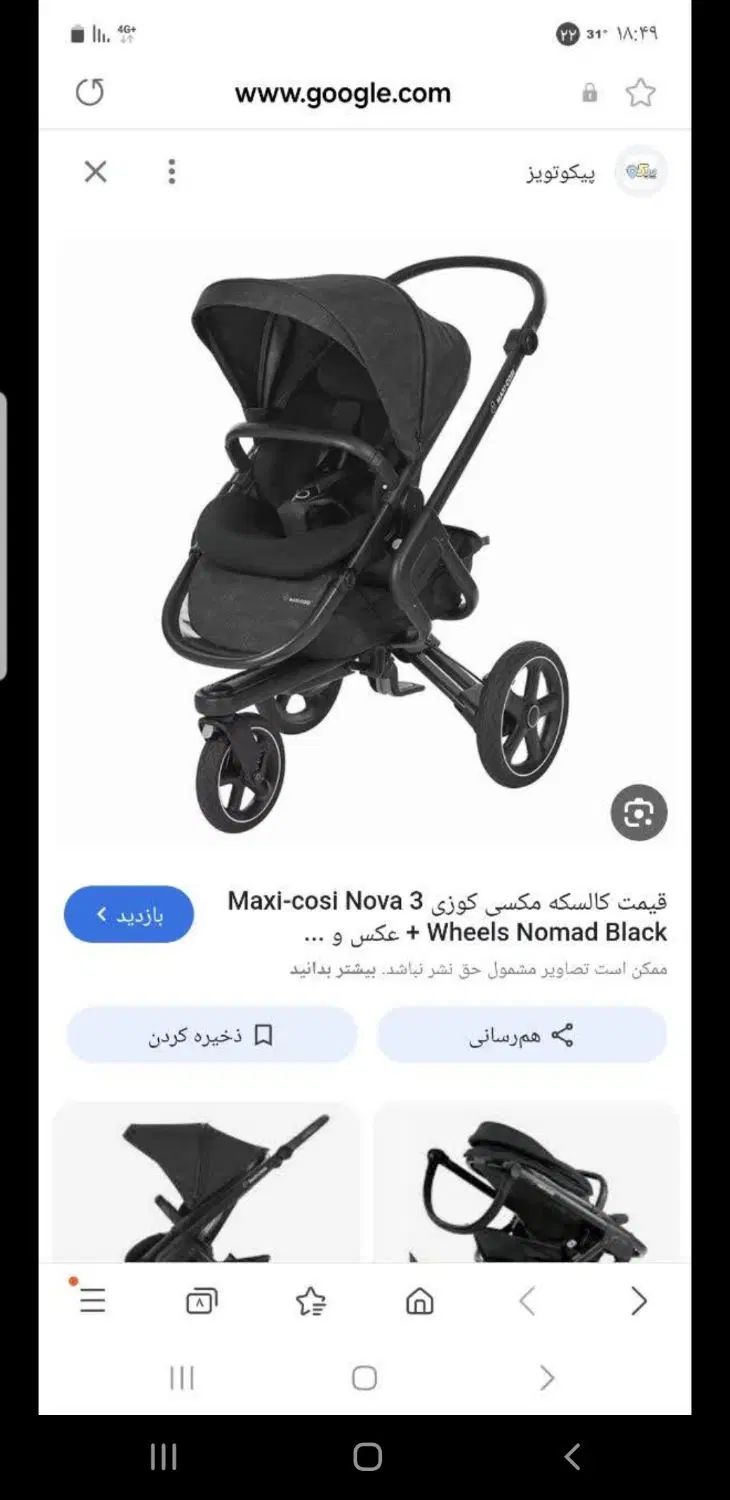Screen dimensions: 730x1500
Task: Close the image preview with the X
Action: [x=95, y=172]
